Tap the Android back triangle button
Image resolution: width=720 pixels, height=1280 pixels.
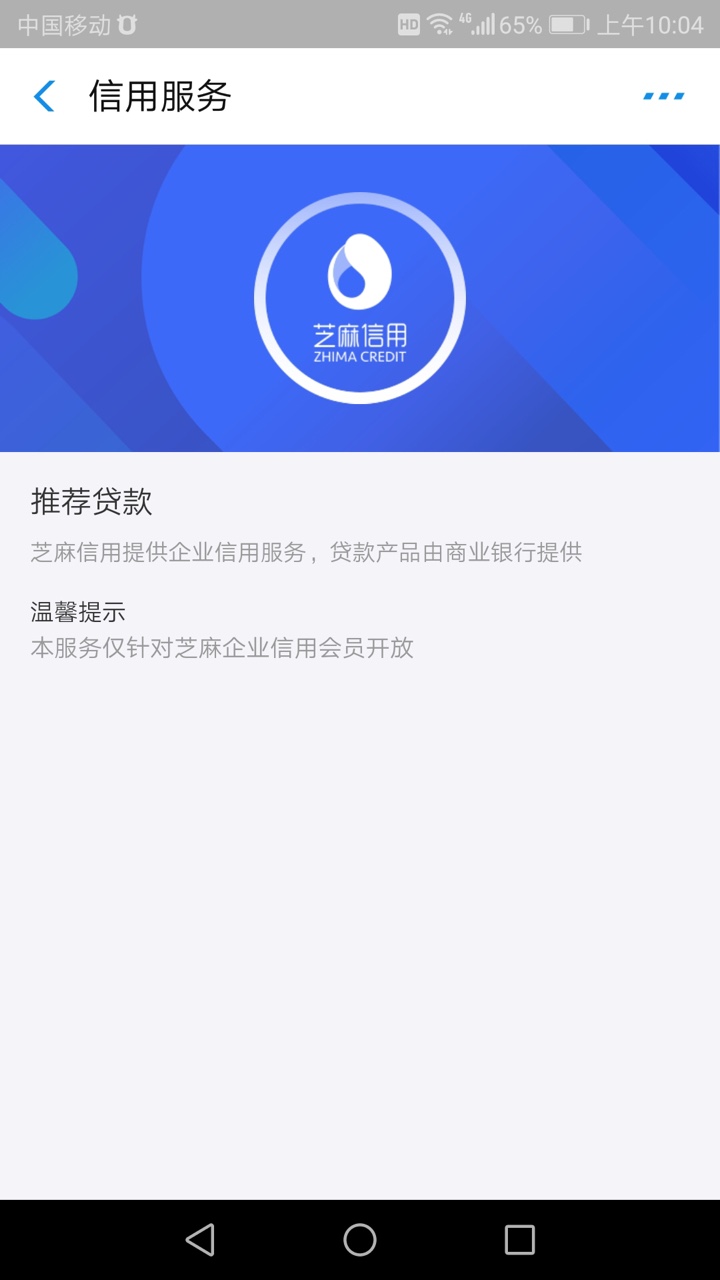tap(200, 1239)
